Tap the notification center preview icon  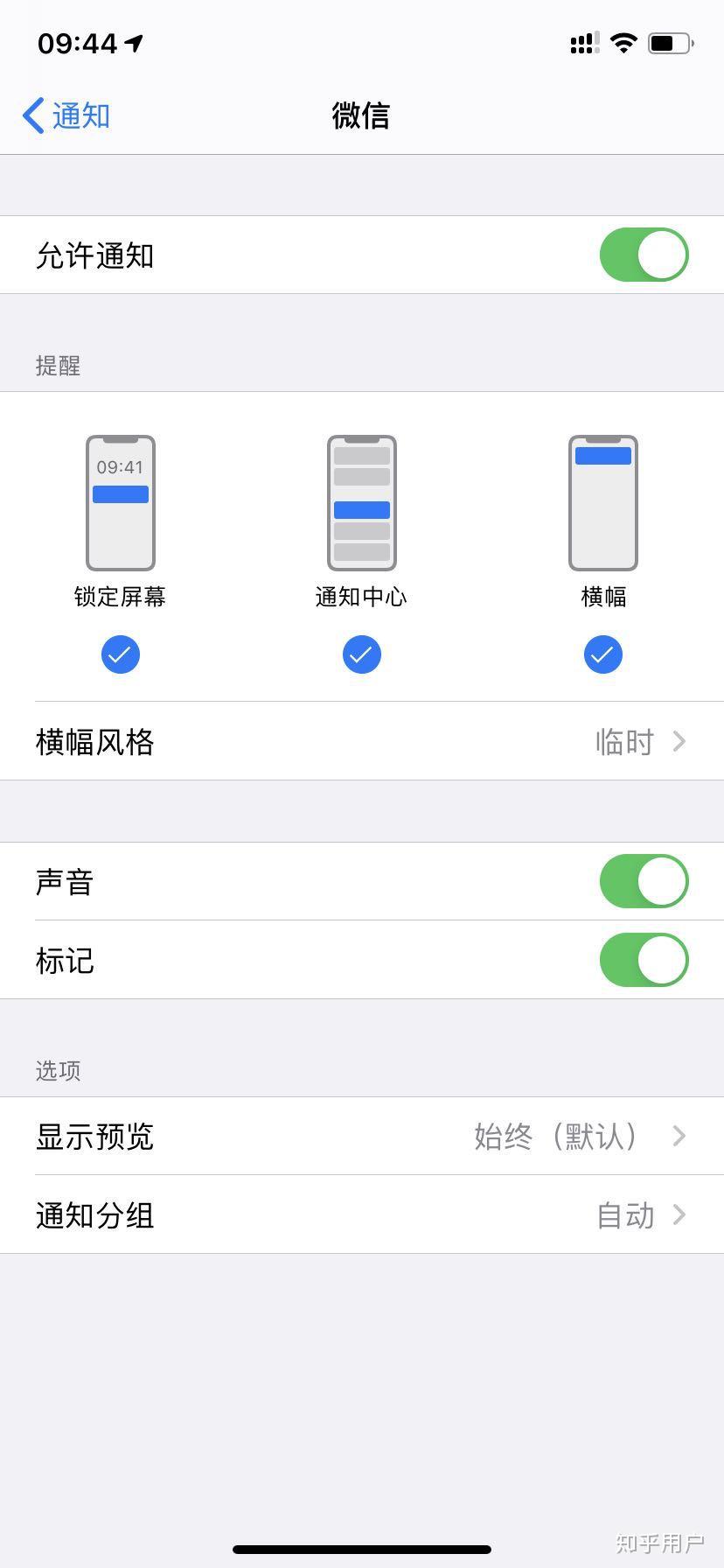(361, 503)
